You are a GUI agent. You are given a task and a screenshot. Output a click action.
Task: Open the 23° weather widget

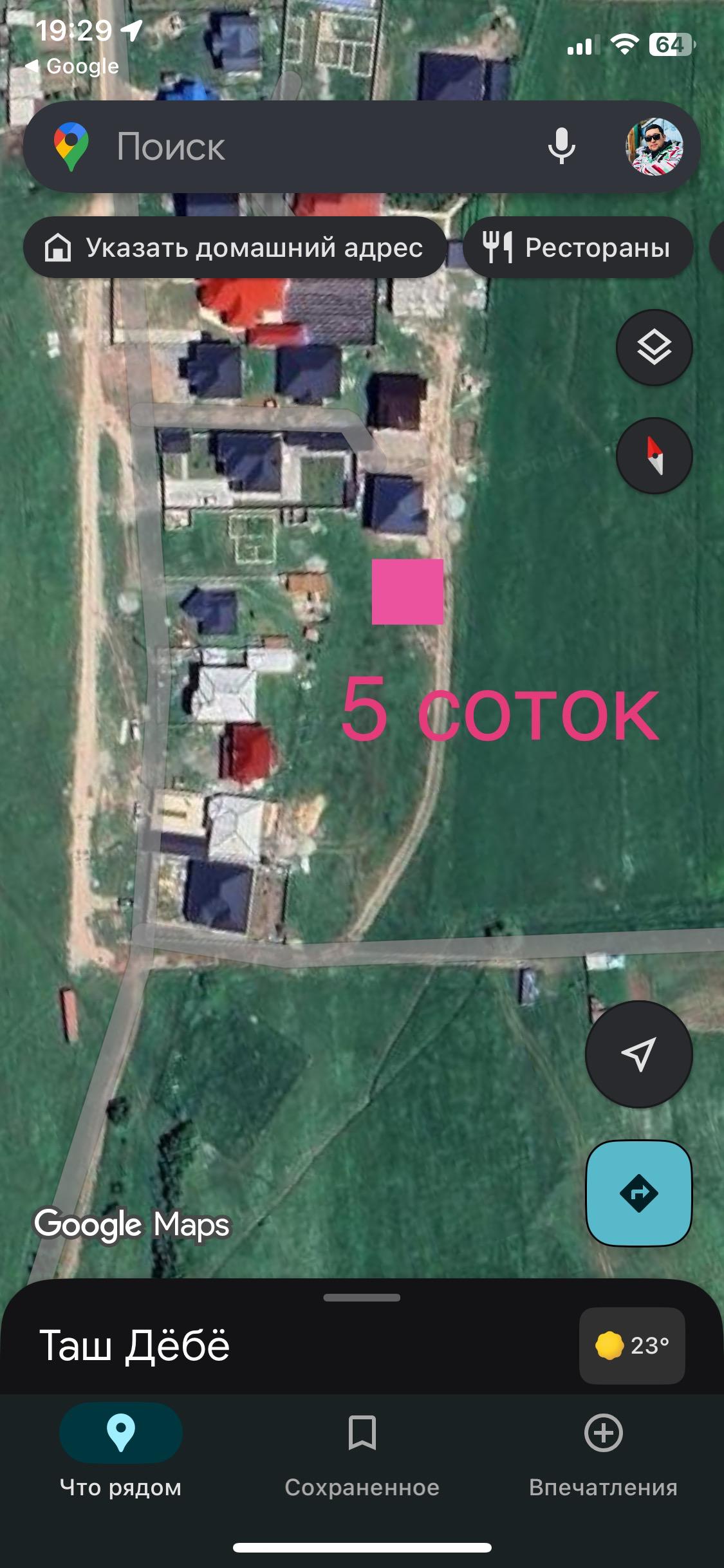(x=632, y=1345)
